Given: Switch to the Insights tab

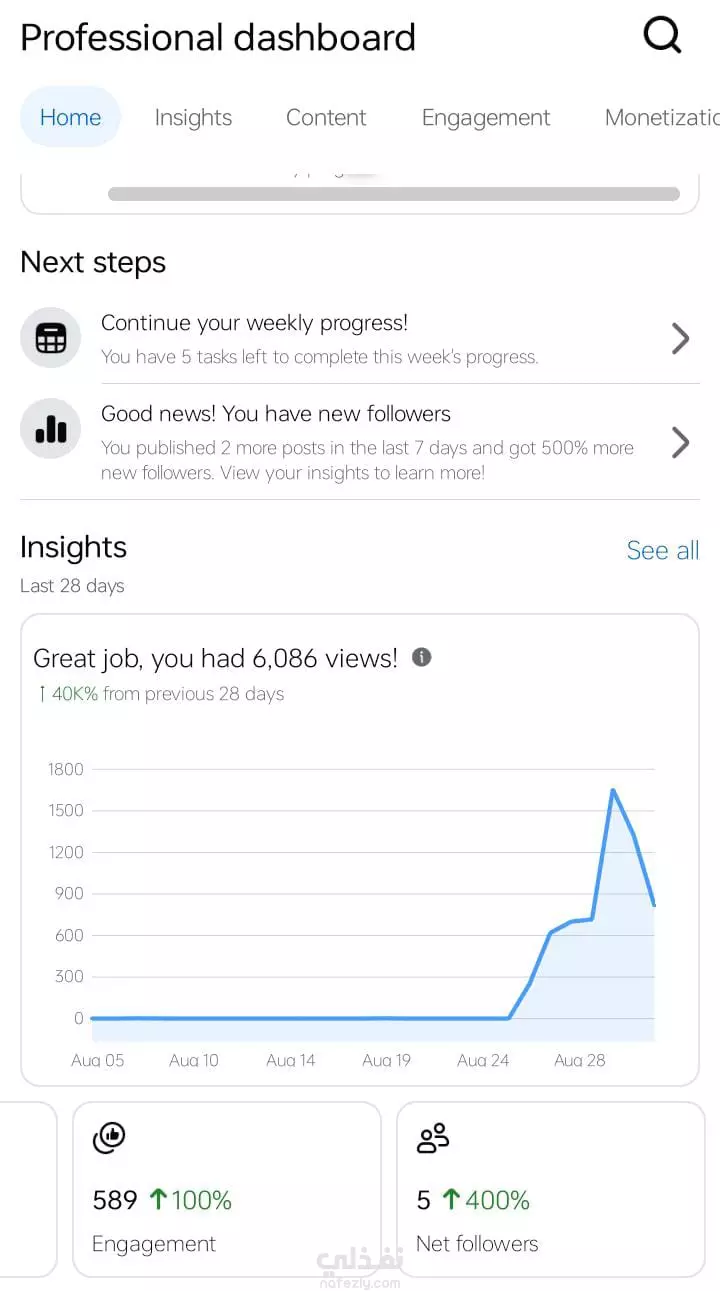Looking at the screenshot, I should coord(193,117).
